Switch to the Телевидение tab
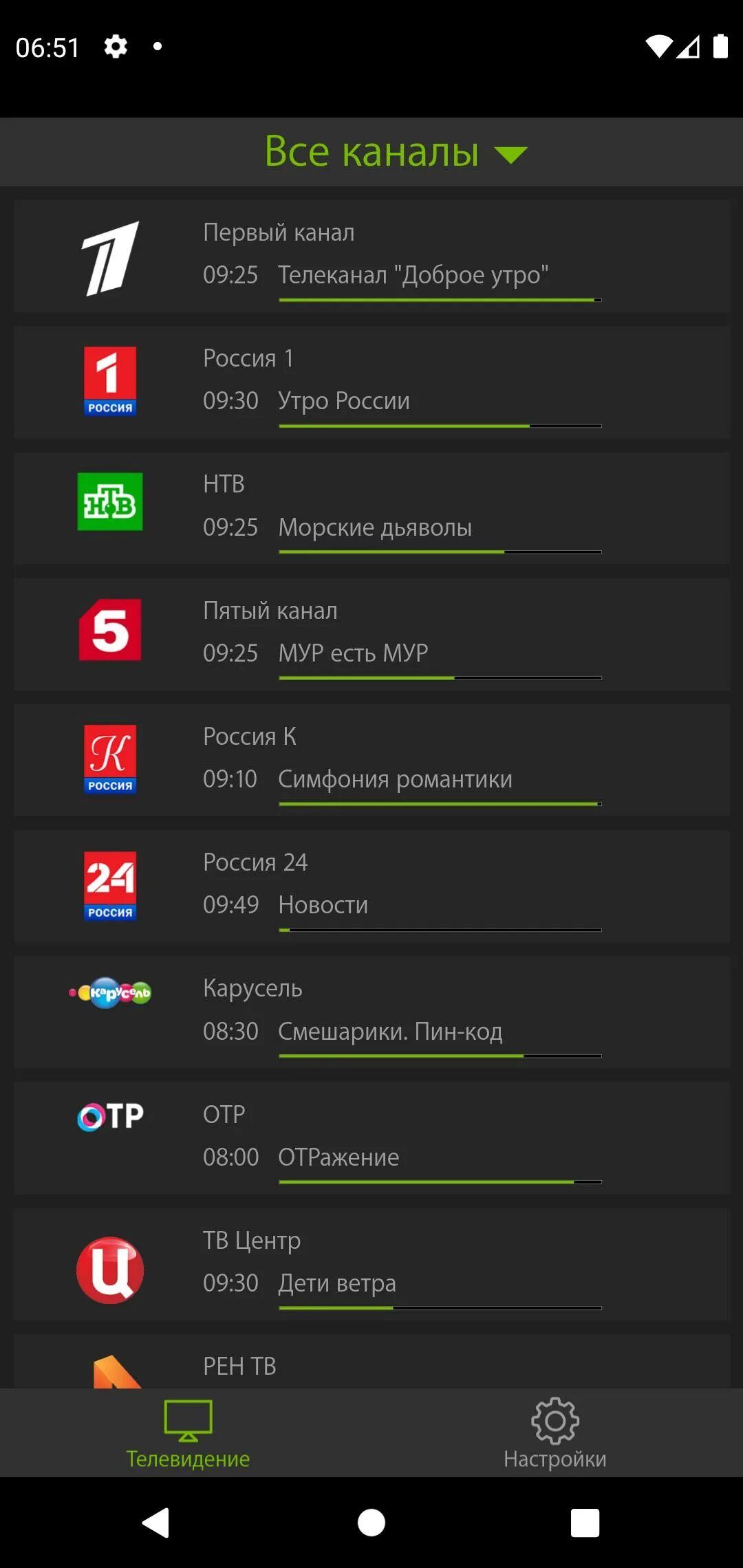Screen dimensions: 743x1568 click(188, 1433)
